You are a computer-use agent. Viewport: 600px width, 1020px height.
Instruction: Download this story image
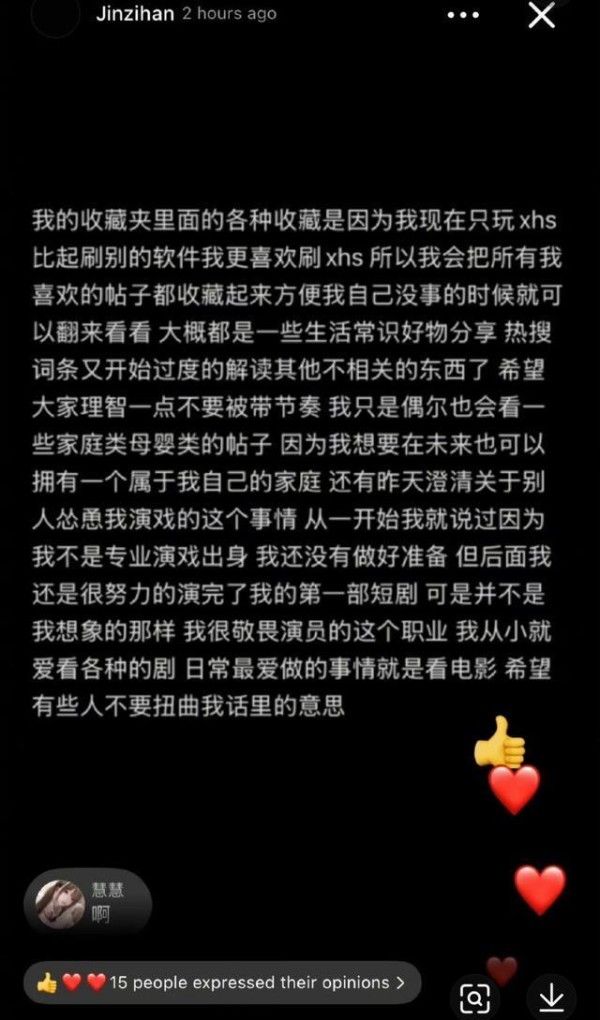tap(552, 995)
